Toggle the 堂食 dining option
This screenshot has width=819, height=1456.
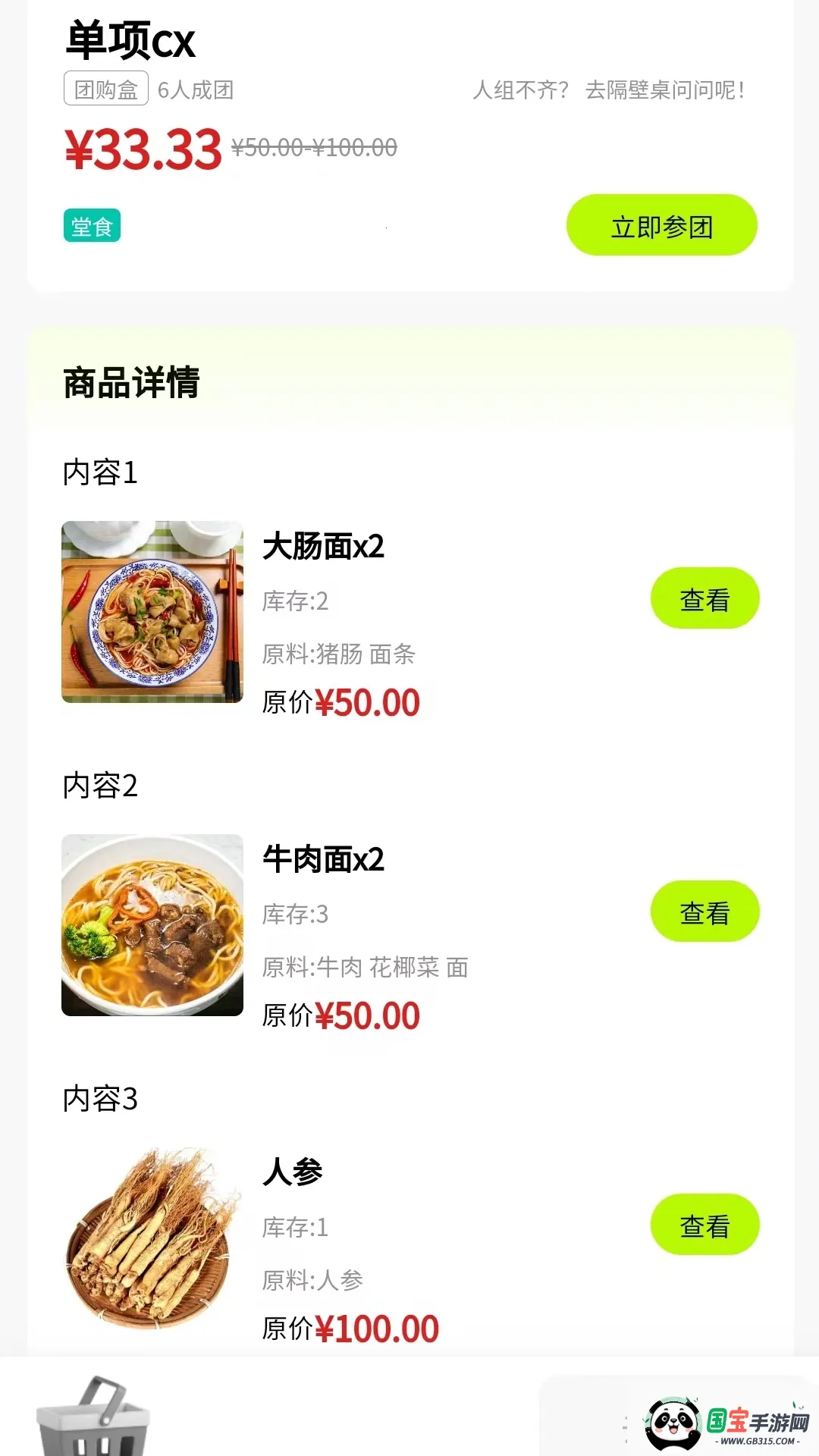click(90, 225)
